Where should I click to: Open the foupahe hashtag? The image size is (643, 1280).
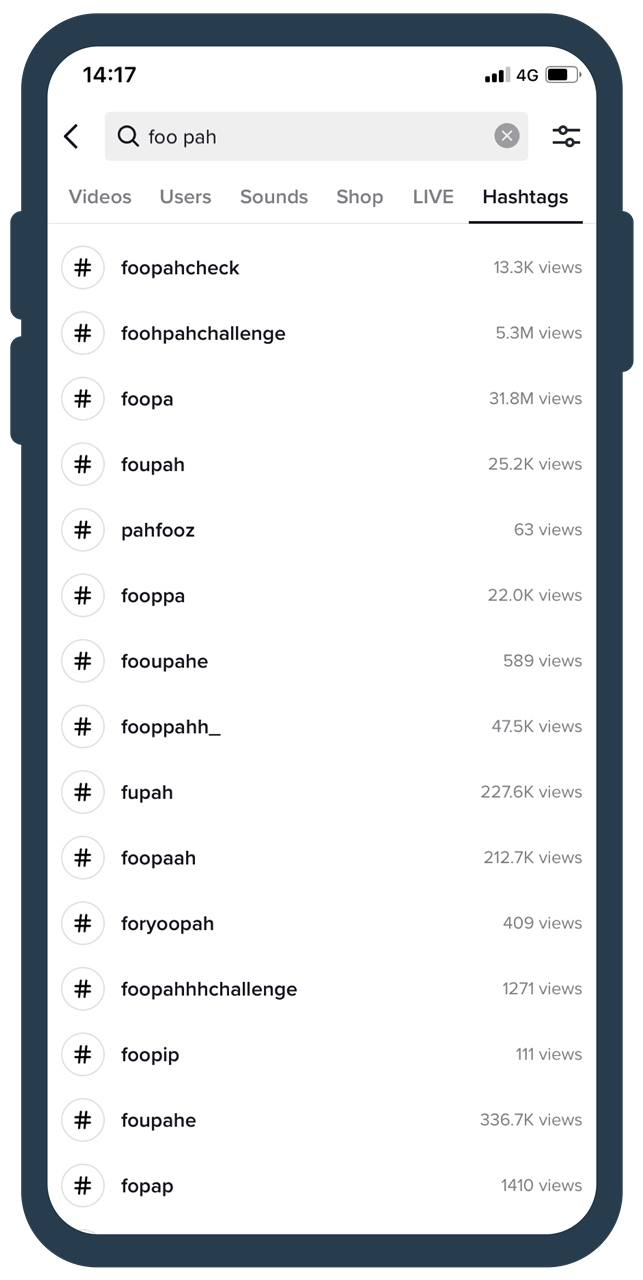point(321,1120)
